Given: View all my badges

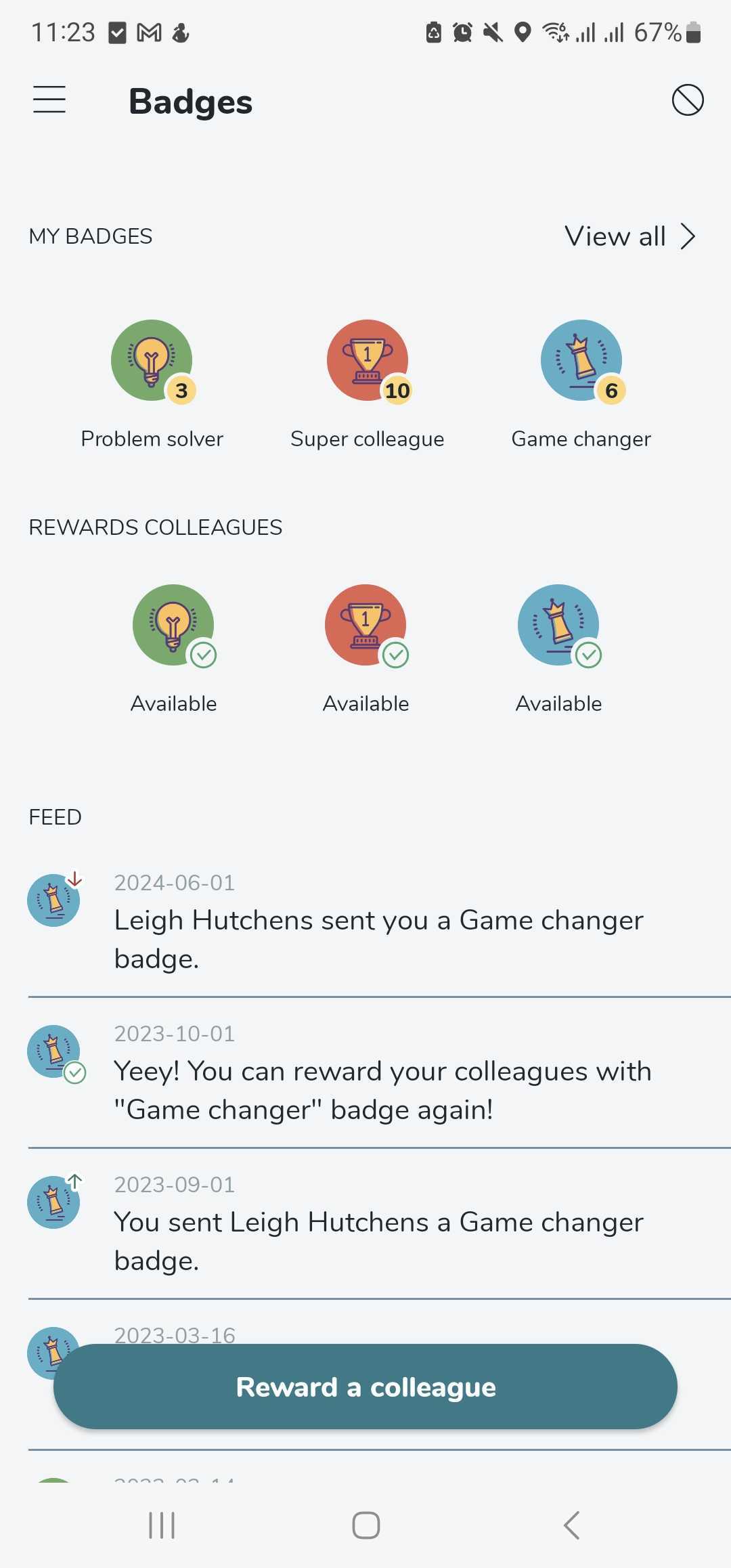Looking at the screenshot, I should tap(629, 236).
